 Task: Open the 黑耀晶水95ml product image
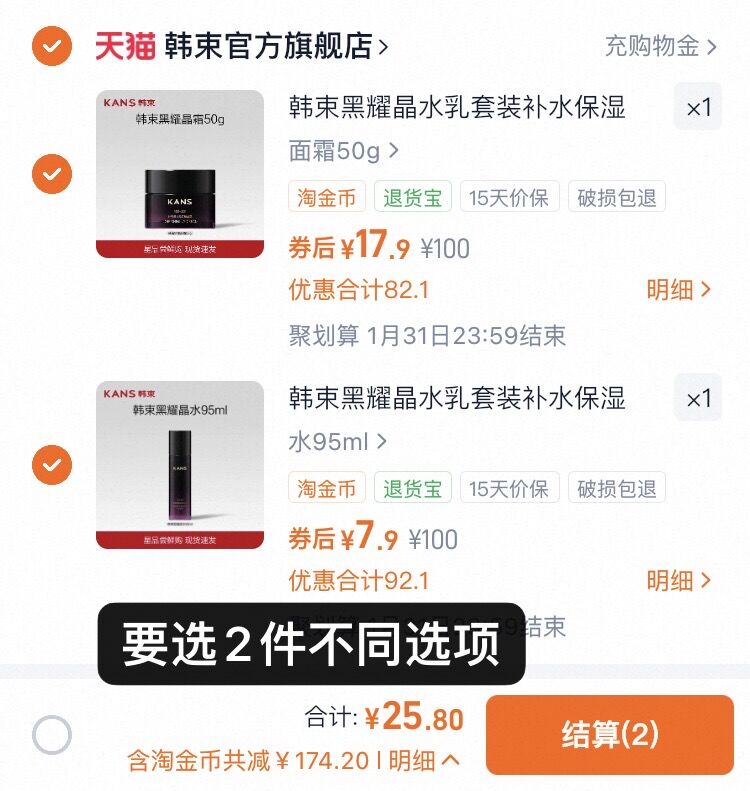point(180,464)
